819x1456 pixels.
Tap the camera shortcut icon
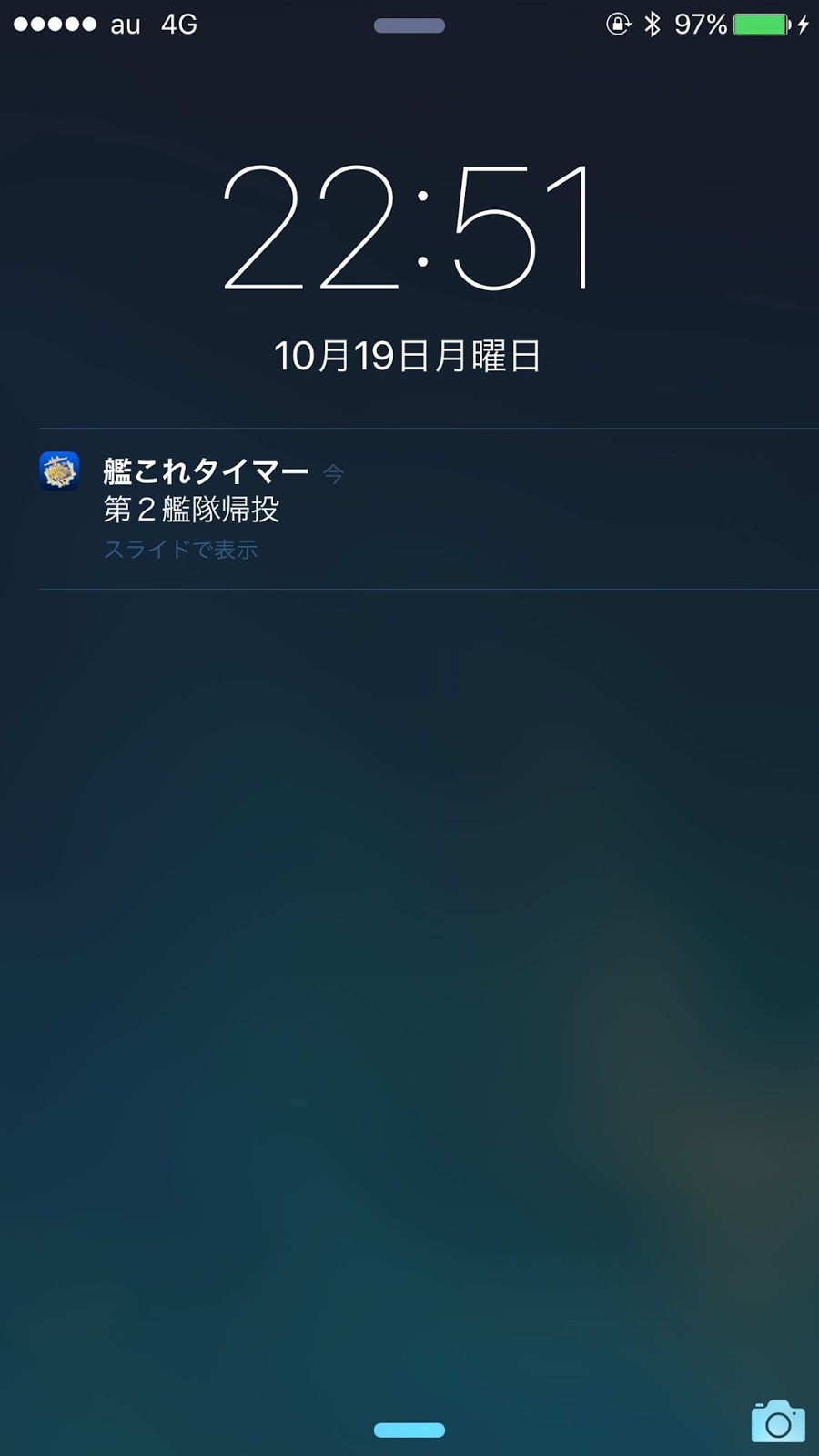[x=777, y=1422]
